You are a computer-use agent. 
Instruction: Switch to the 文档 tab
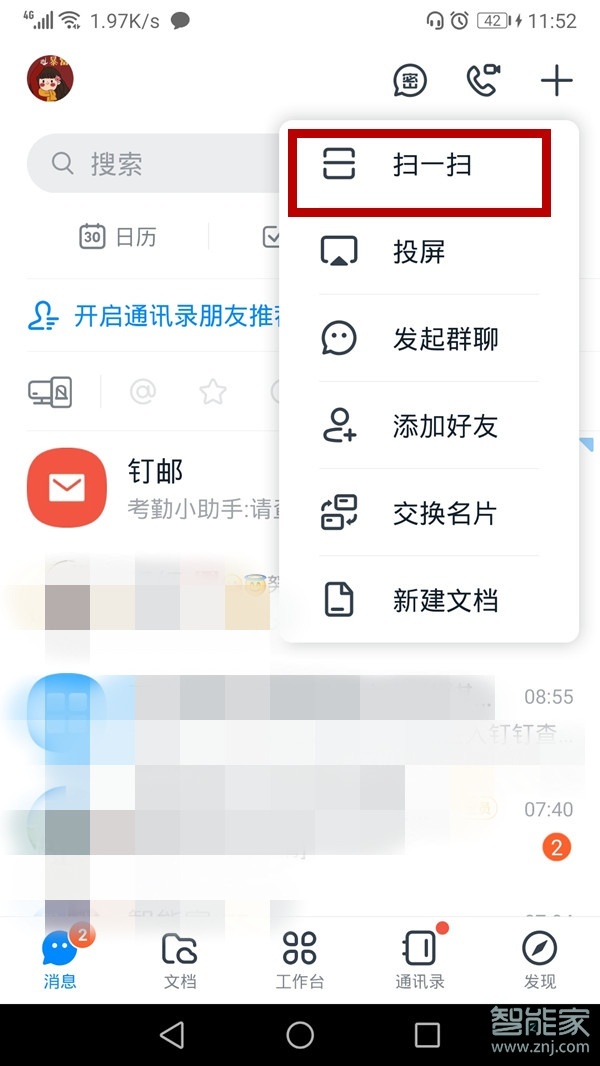[180, 958]
